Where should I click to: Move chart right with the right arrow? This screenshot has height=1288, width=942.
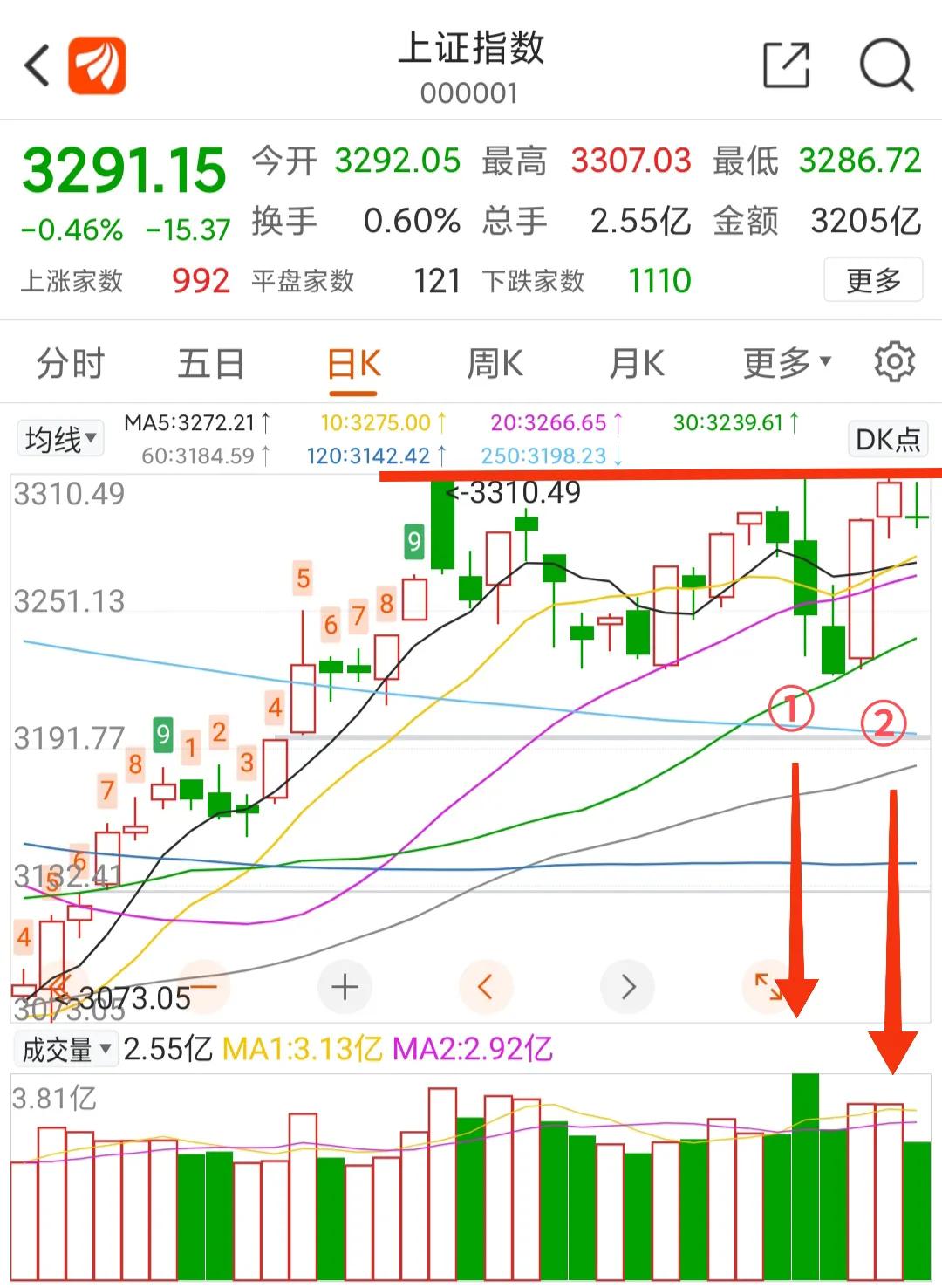pyautogui.click(x=627, y=987)
